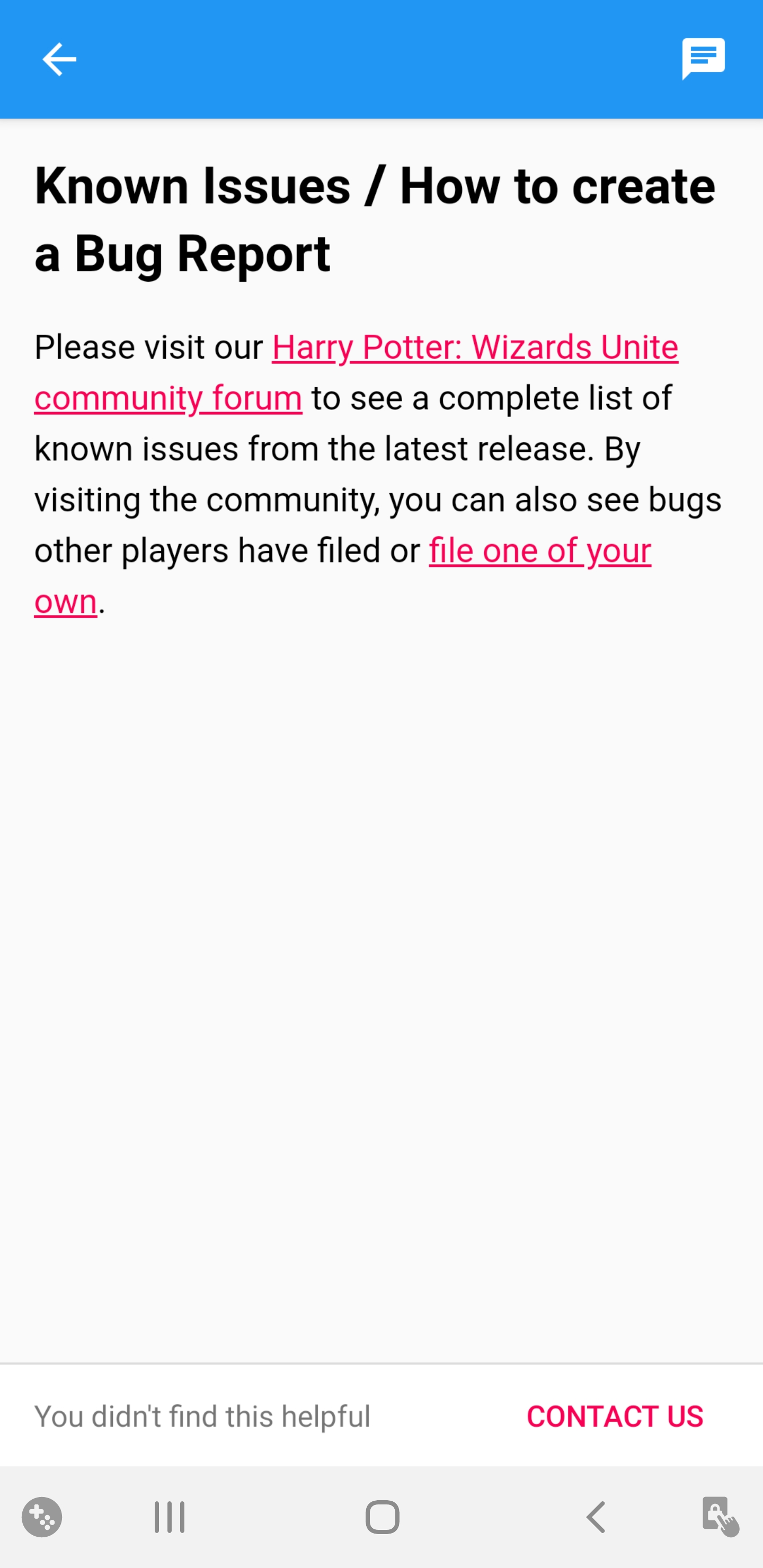Go to the system home screen

click(x=382, y=1517)
